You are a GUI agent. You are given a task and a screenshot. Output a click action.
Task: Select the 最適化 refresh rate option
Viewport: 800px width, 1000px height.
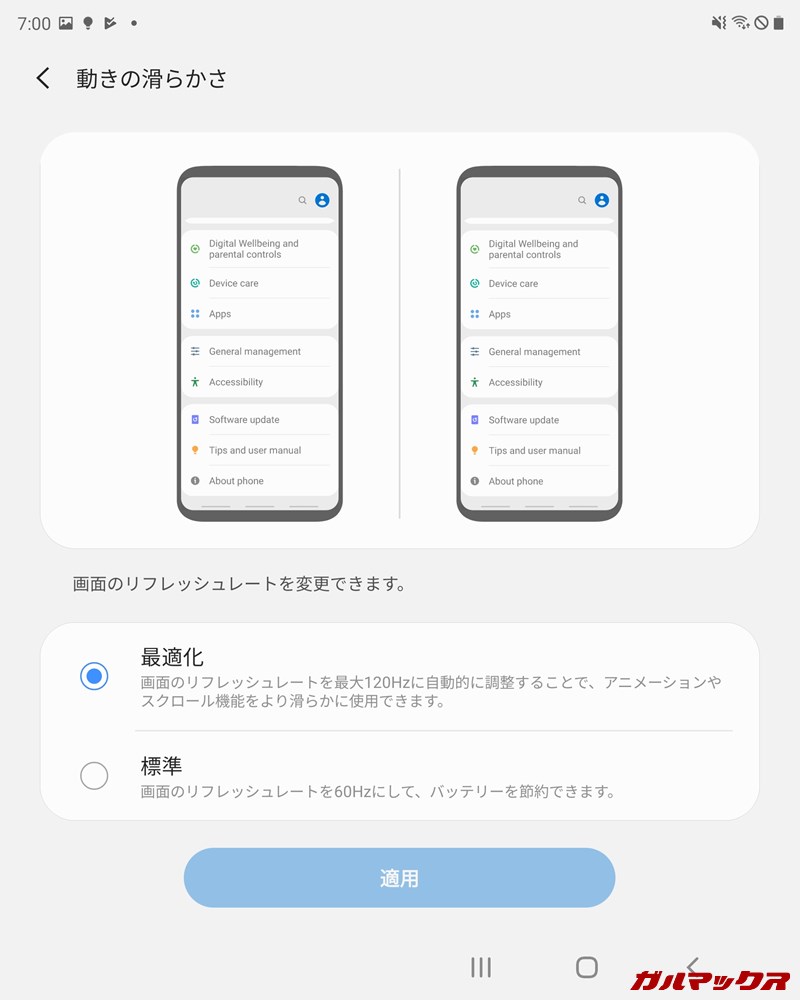tap(94, 677)
